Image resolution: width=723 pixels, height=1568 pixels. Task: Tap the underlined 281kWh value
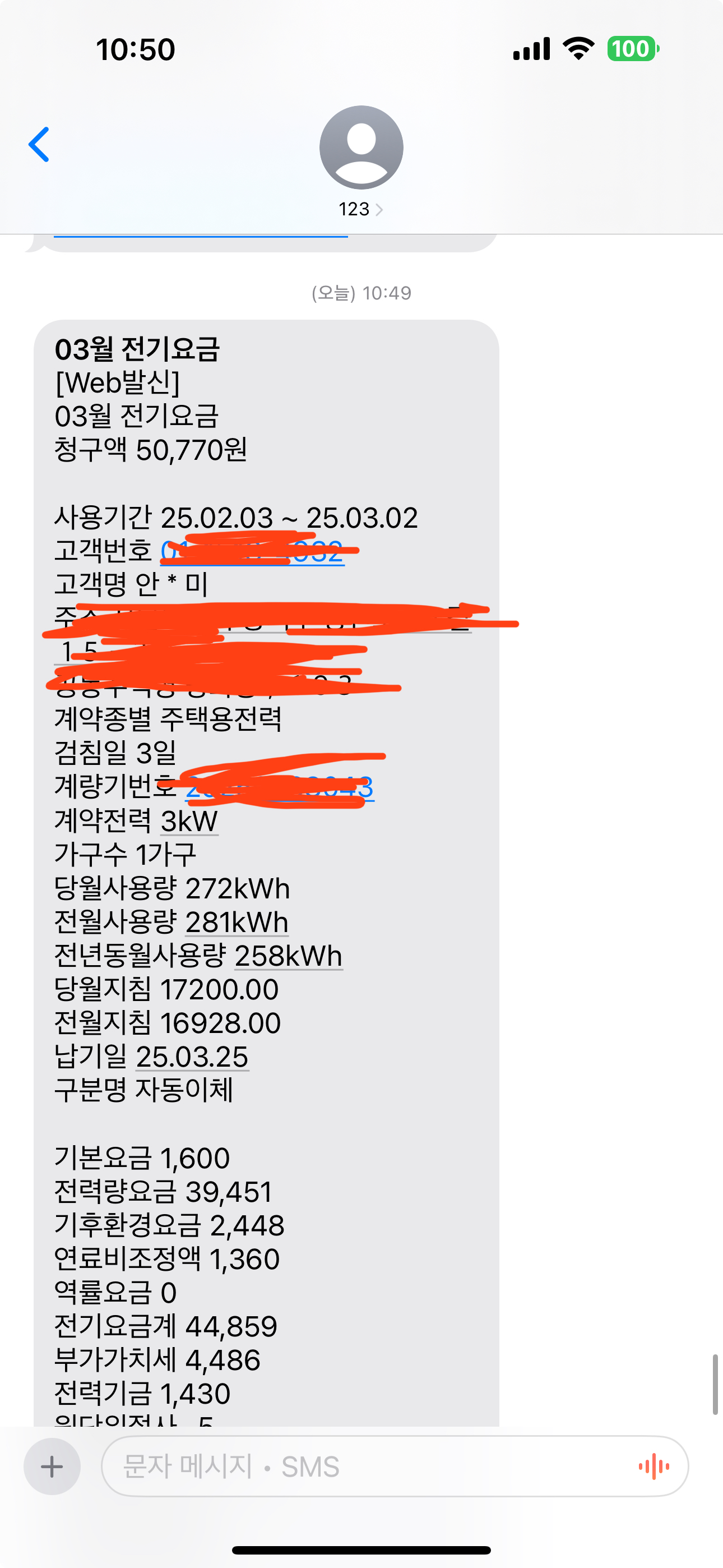tap(237, 922)
